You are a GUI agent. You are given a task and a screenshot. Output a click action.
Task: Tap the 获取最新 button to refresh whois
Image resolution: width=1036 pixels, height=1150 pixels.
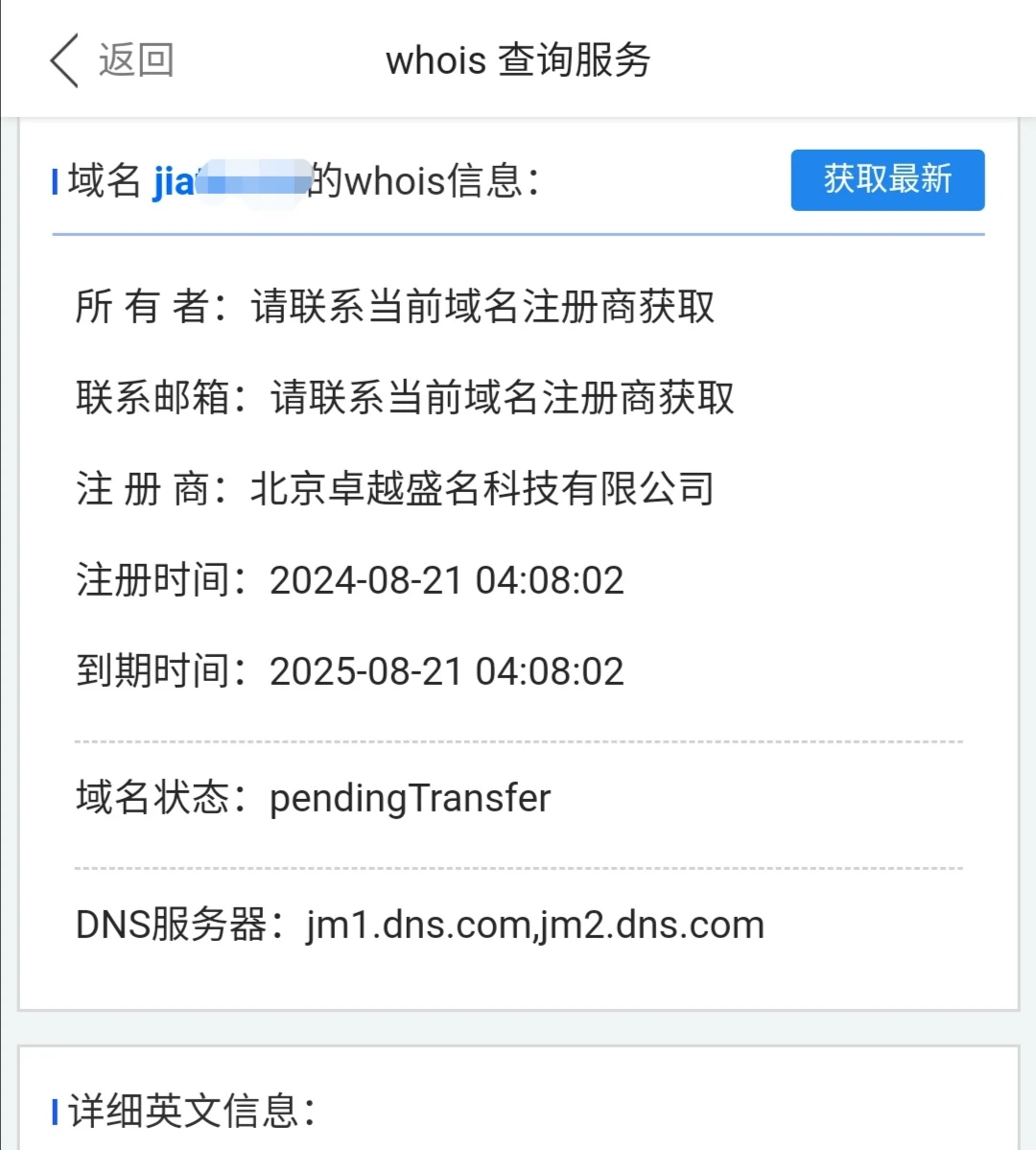[x=886, y=179]
